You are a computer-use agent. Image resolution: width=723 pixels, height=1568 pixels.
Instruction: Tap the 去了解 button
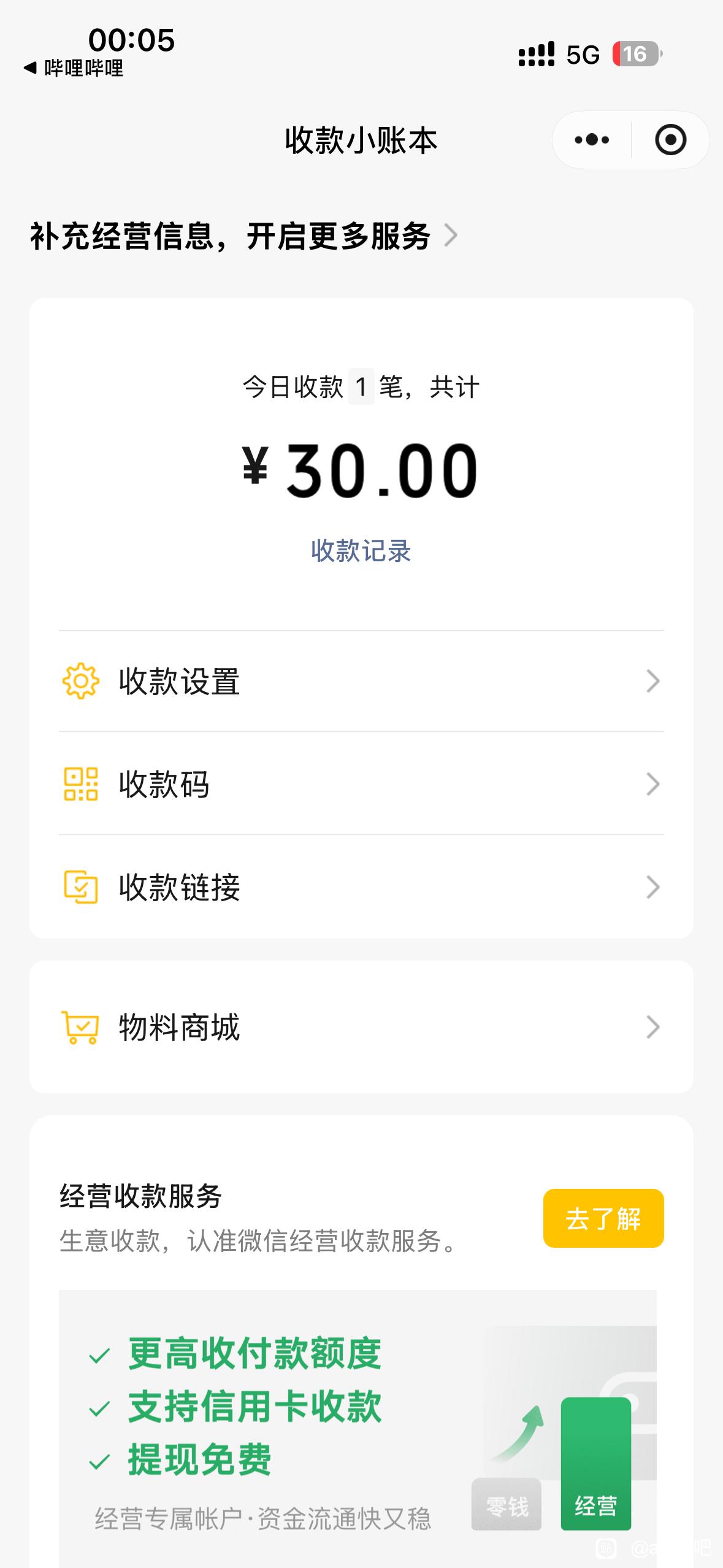pos(603,1218)
